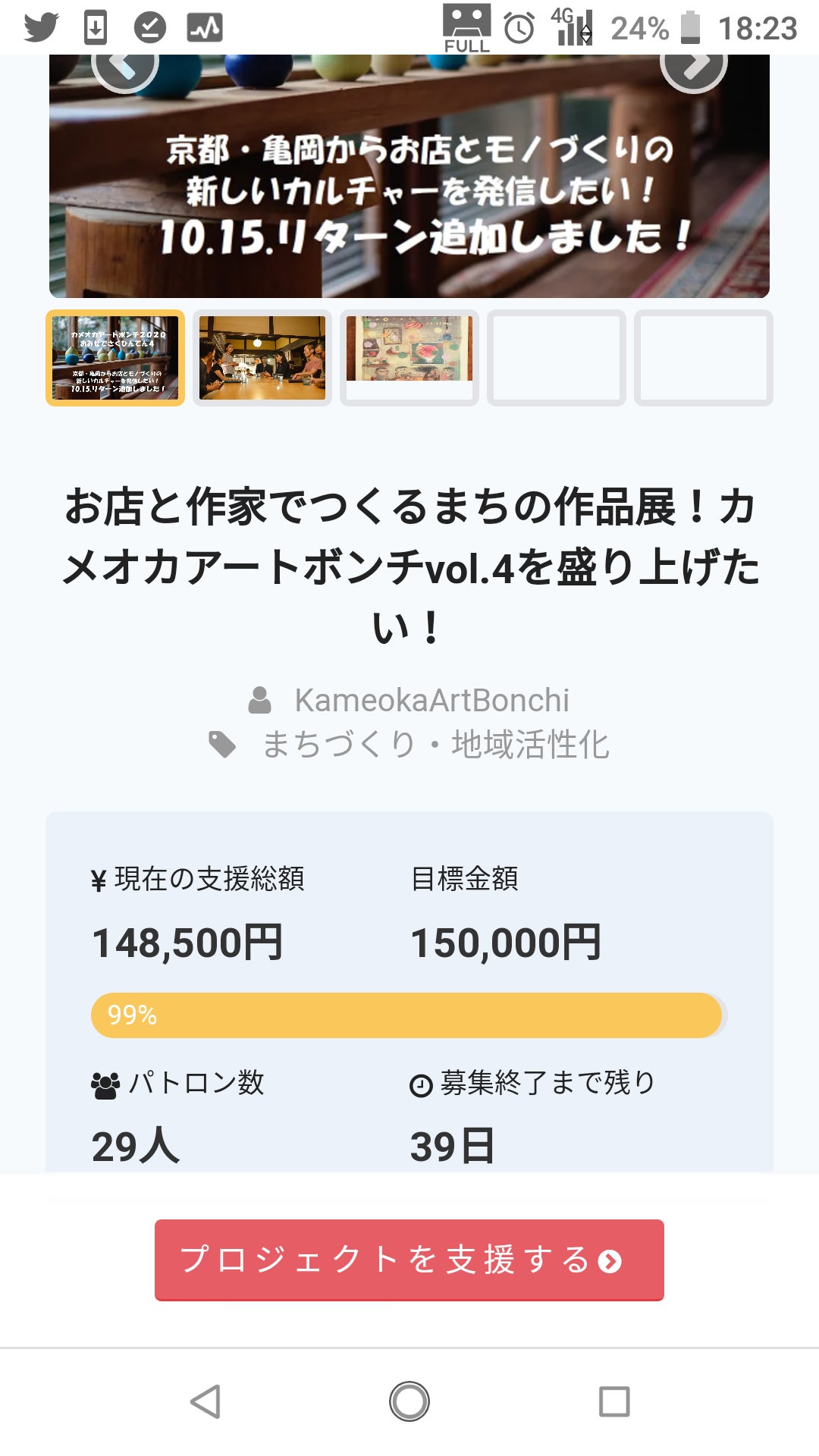
Task: Select the fifth blank thumbnail
Action: tap(704, 358)
